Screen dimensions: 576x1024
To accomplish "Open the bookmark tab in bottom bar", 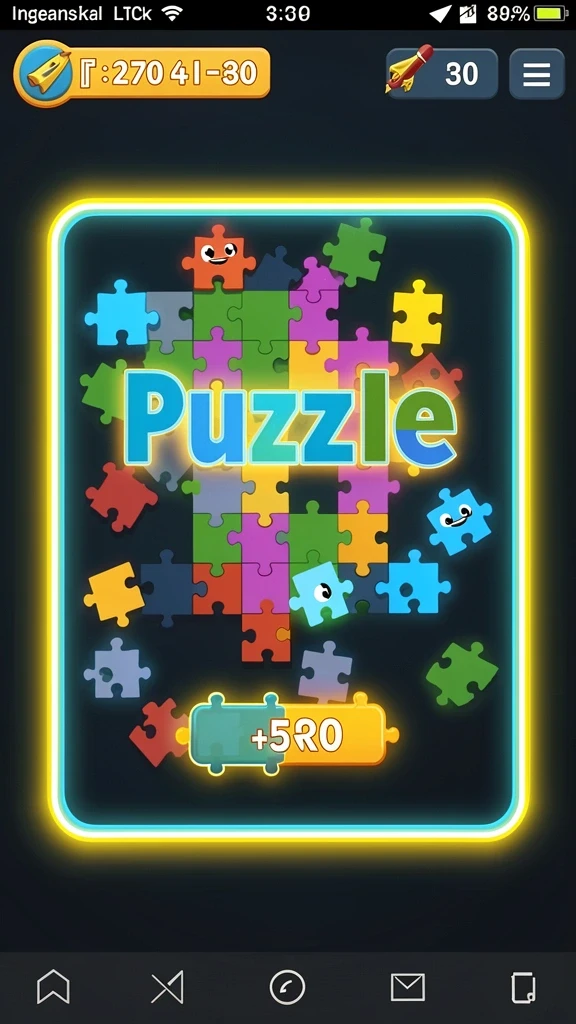I will pyautogui.click(x=53, y=986).
